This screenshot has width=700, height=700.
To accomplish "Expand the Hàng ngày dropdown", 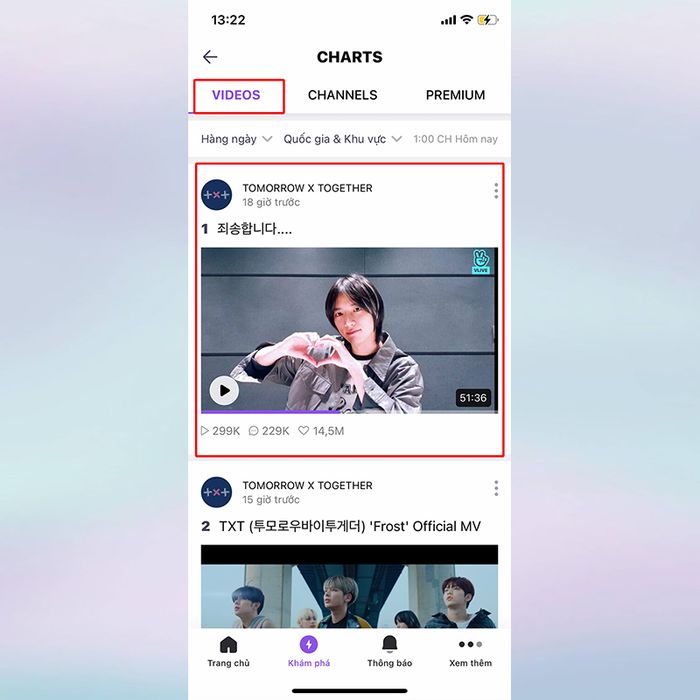I will [x=236, y=139].
